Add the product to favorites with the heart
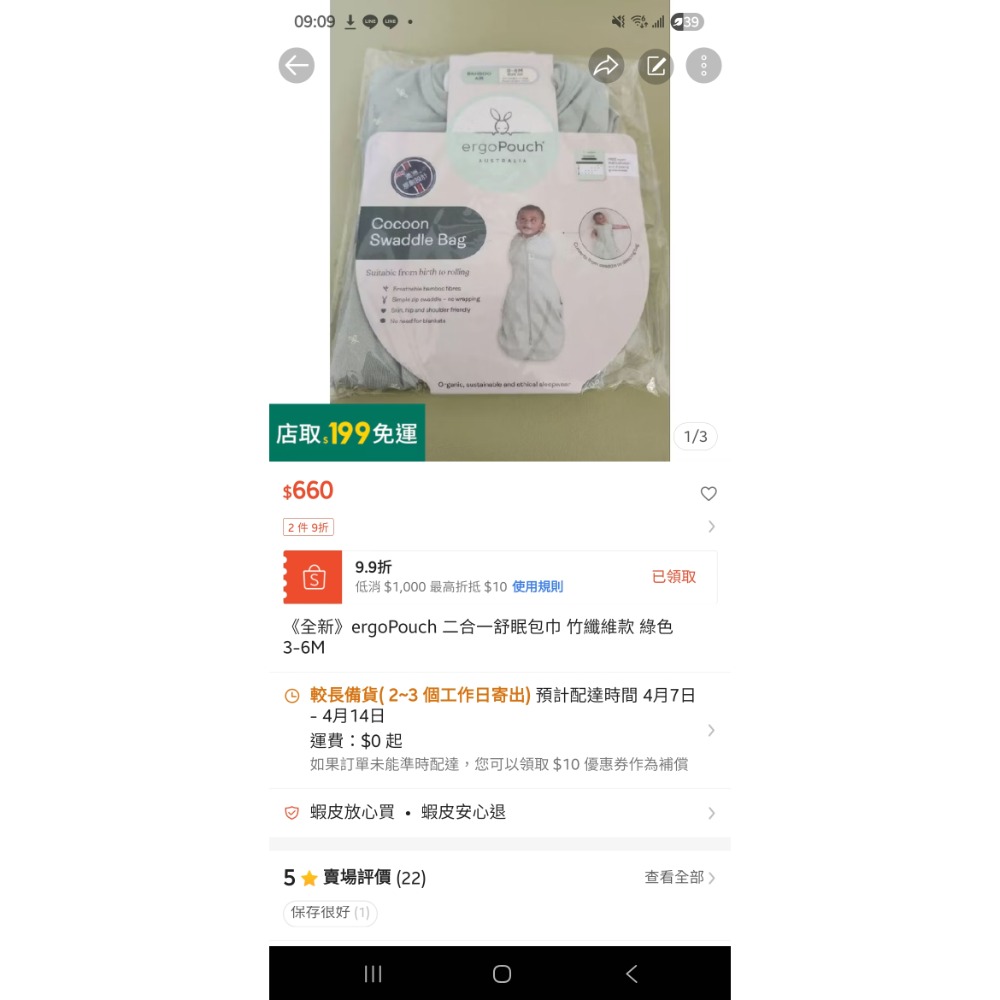This screenshot has height=1000, width=1000. click(x=708, y=493)
